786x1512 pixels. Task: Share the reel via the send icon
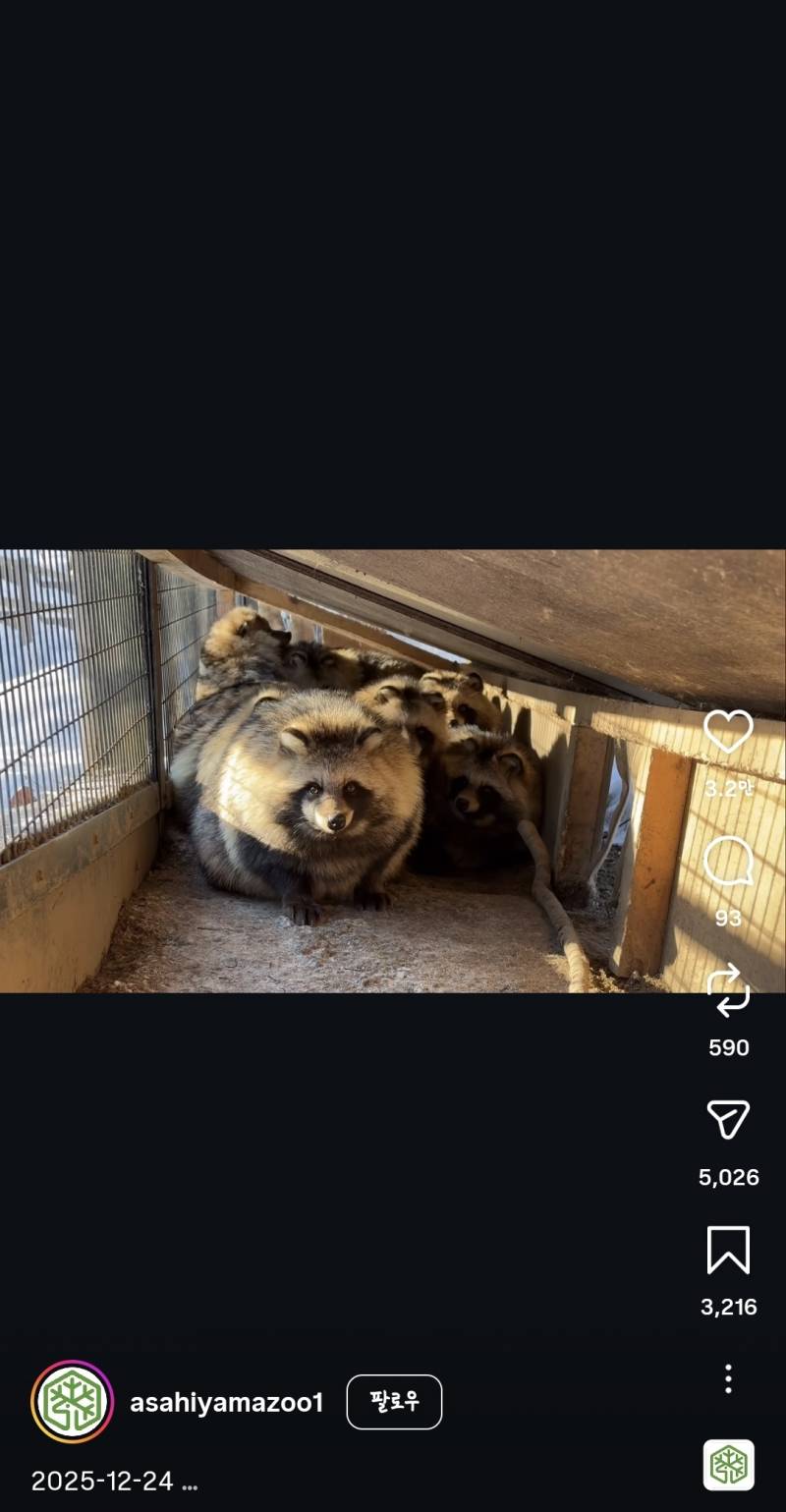click(728, 1120)
